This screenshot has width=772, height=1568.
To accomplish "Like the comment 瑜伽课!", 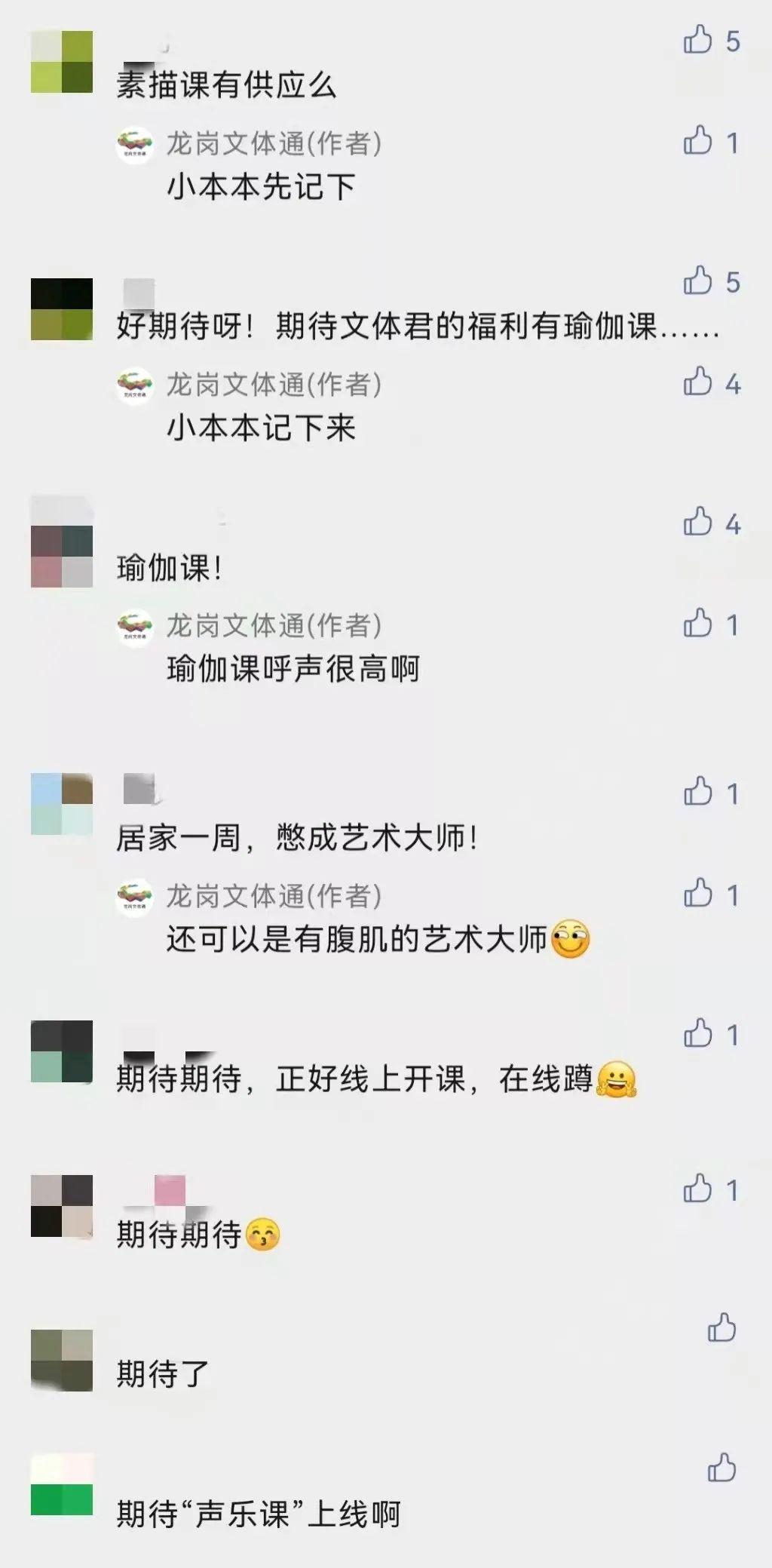I will click(697, 522).
